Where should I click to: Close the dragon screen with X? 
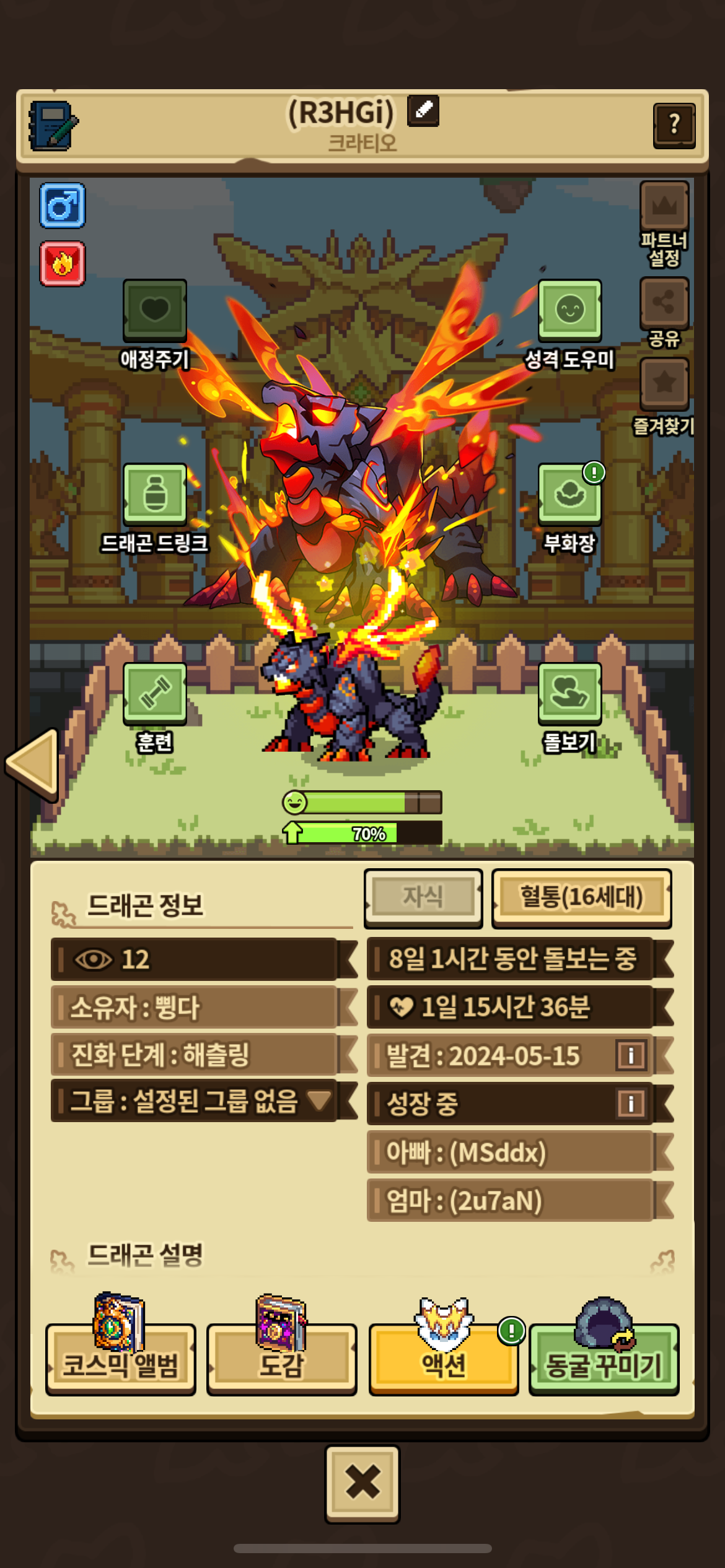point(362,1483)
